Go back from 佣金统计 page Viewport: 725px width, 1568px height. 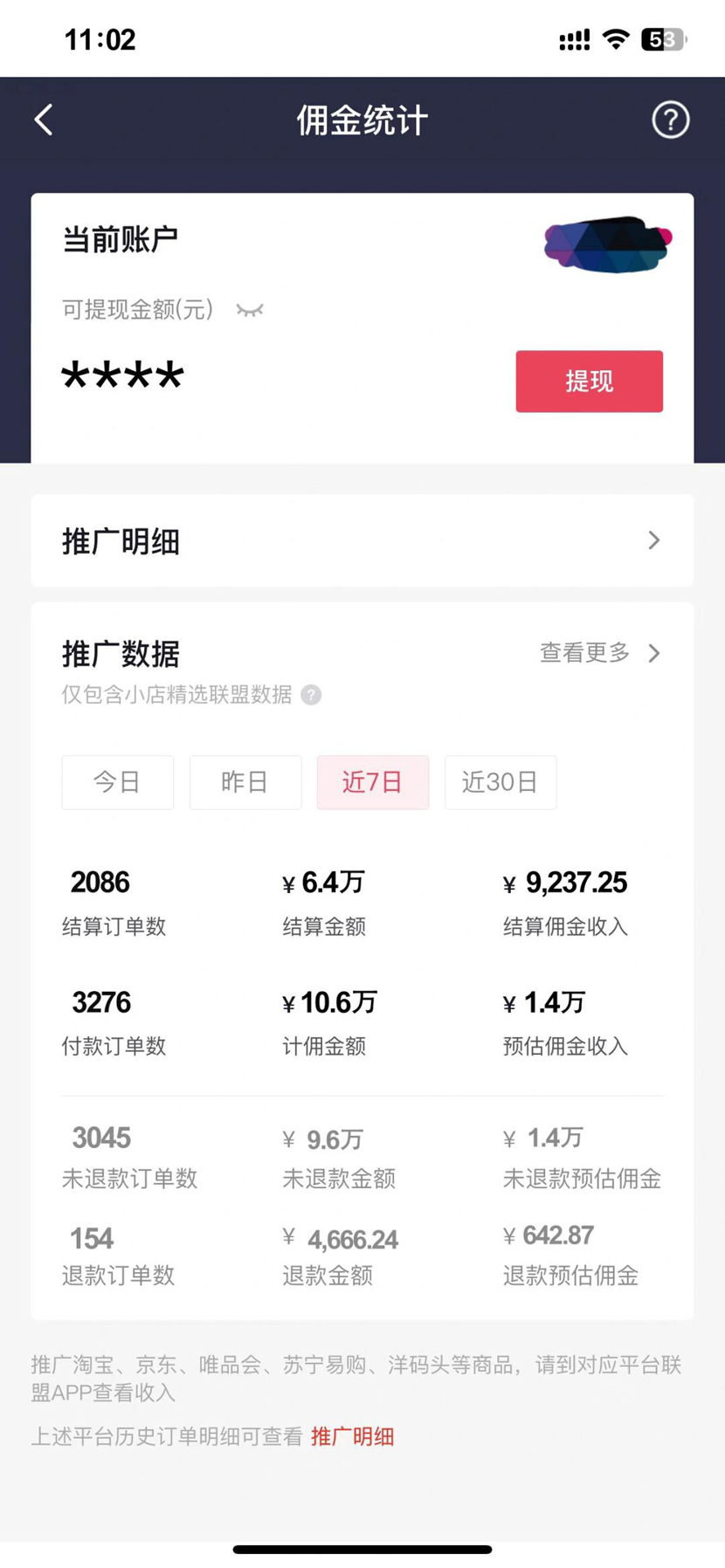[44, 120]
